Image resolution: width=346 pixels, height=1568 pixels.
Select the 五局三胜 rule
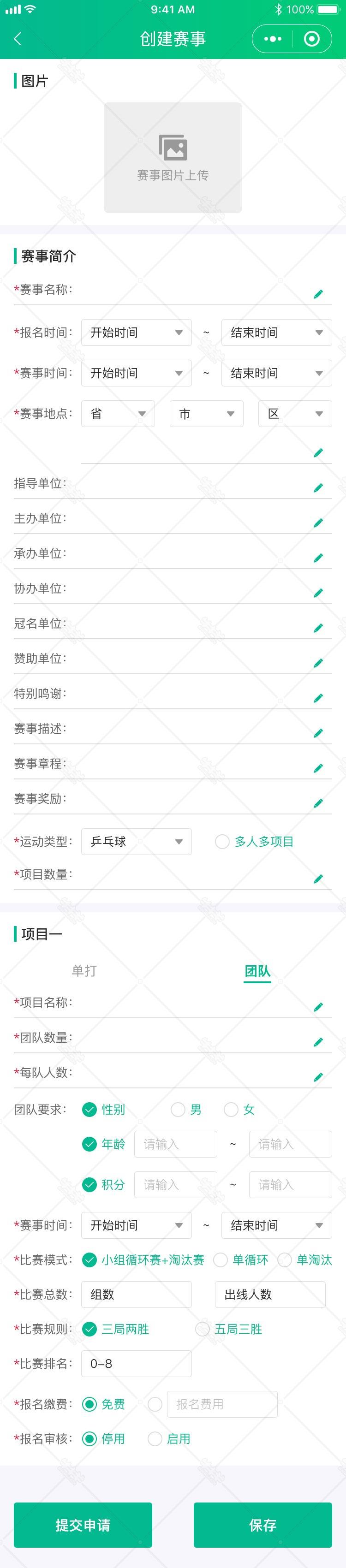click(x=202, y=1330)
